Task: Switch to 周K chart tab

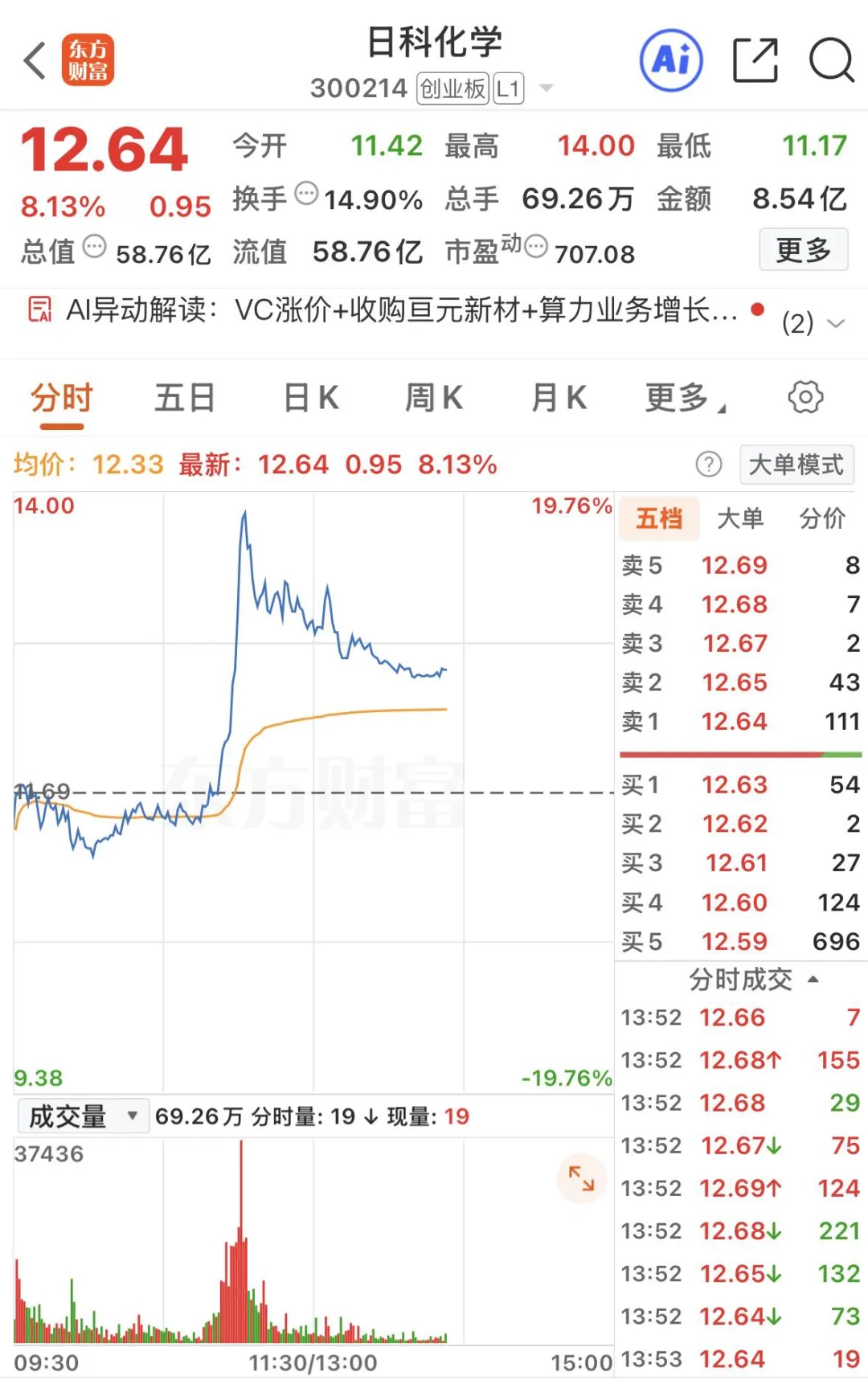Action: pyautogui.click(x=434, y=398)
